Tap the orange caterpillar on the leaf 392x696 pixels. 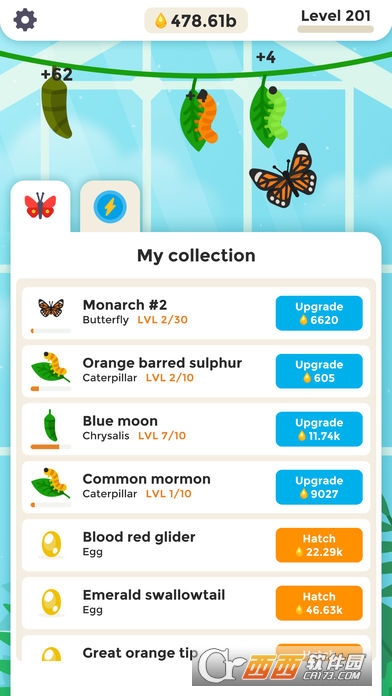tap(200, 118)
